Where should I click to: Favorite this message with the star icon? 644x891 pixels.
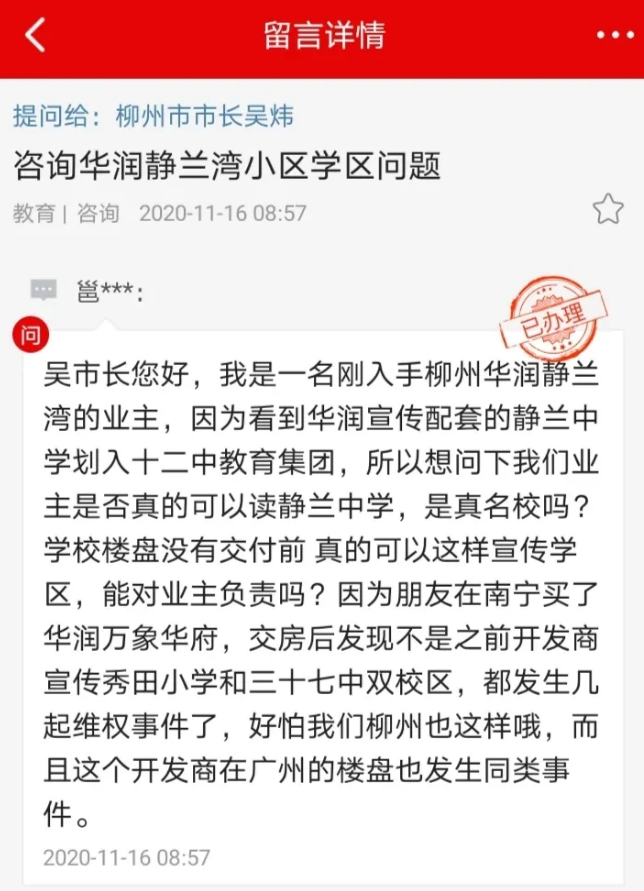click(x=608, y=208)
